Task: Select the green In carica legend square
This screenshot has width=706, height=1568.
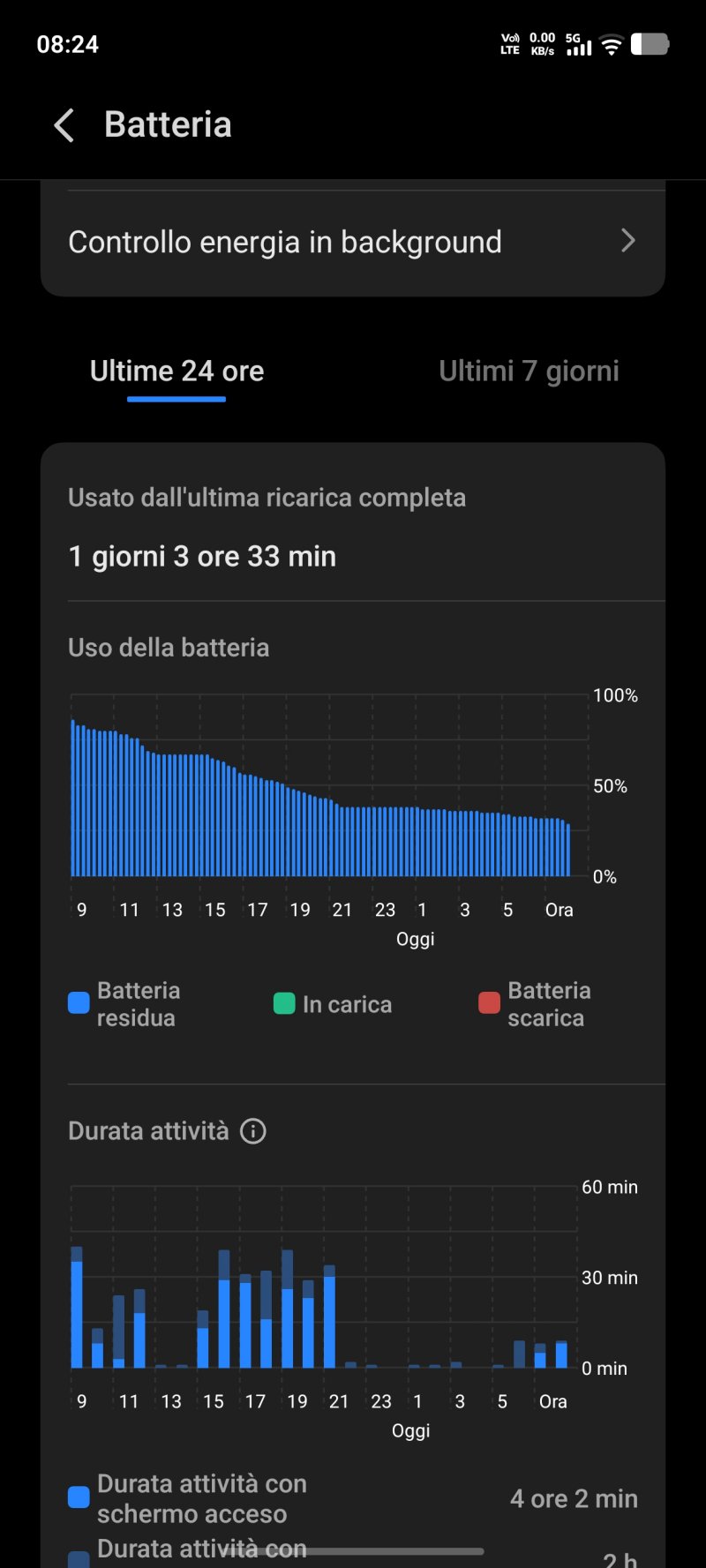Action: click(x=283, y=1003)
